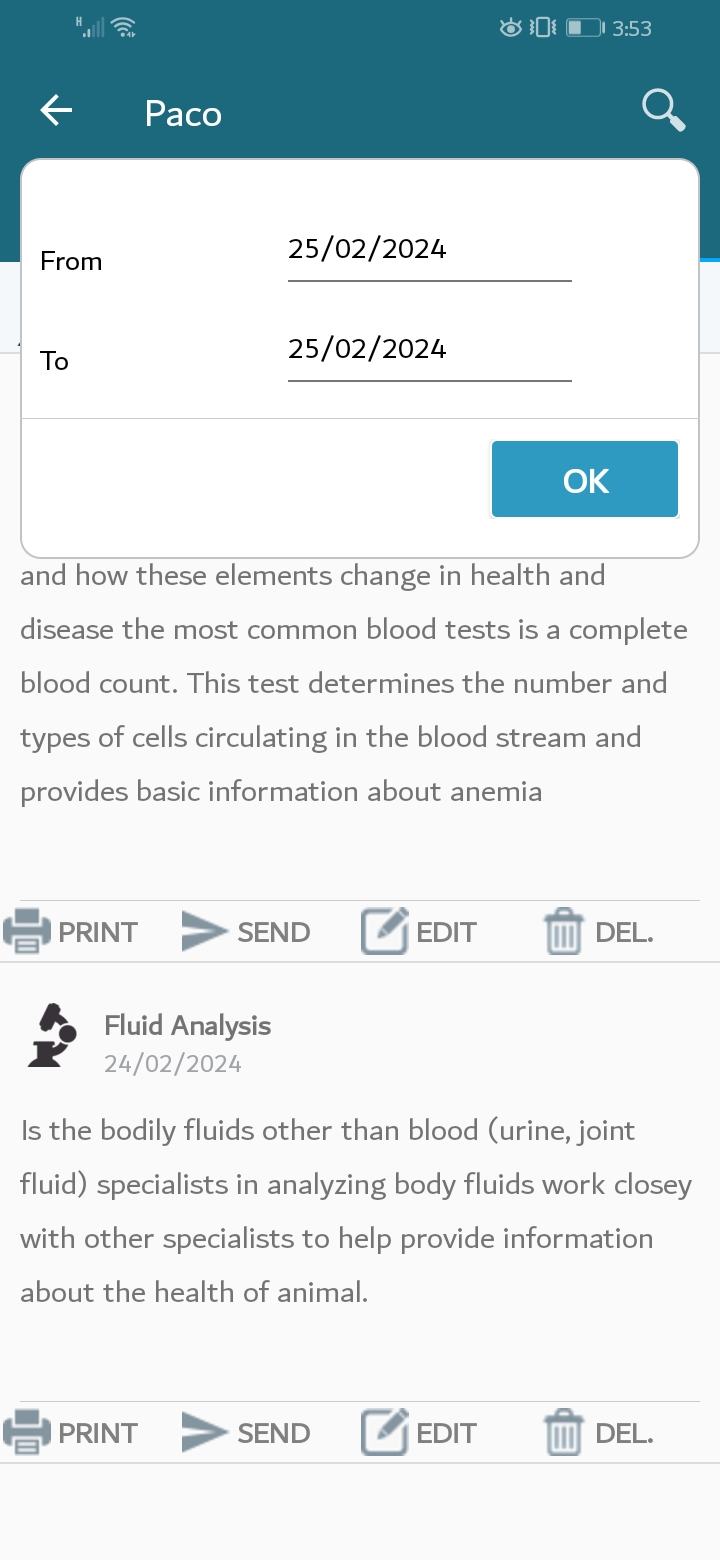Go back using the arrow icon
This screenshot has height=1560, width=720.
[56, 111]
